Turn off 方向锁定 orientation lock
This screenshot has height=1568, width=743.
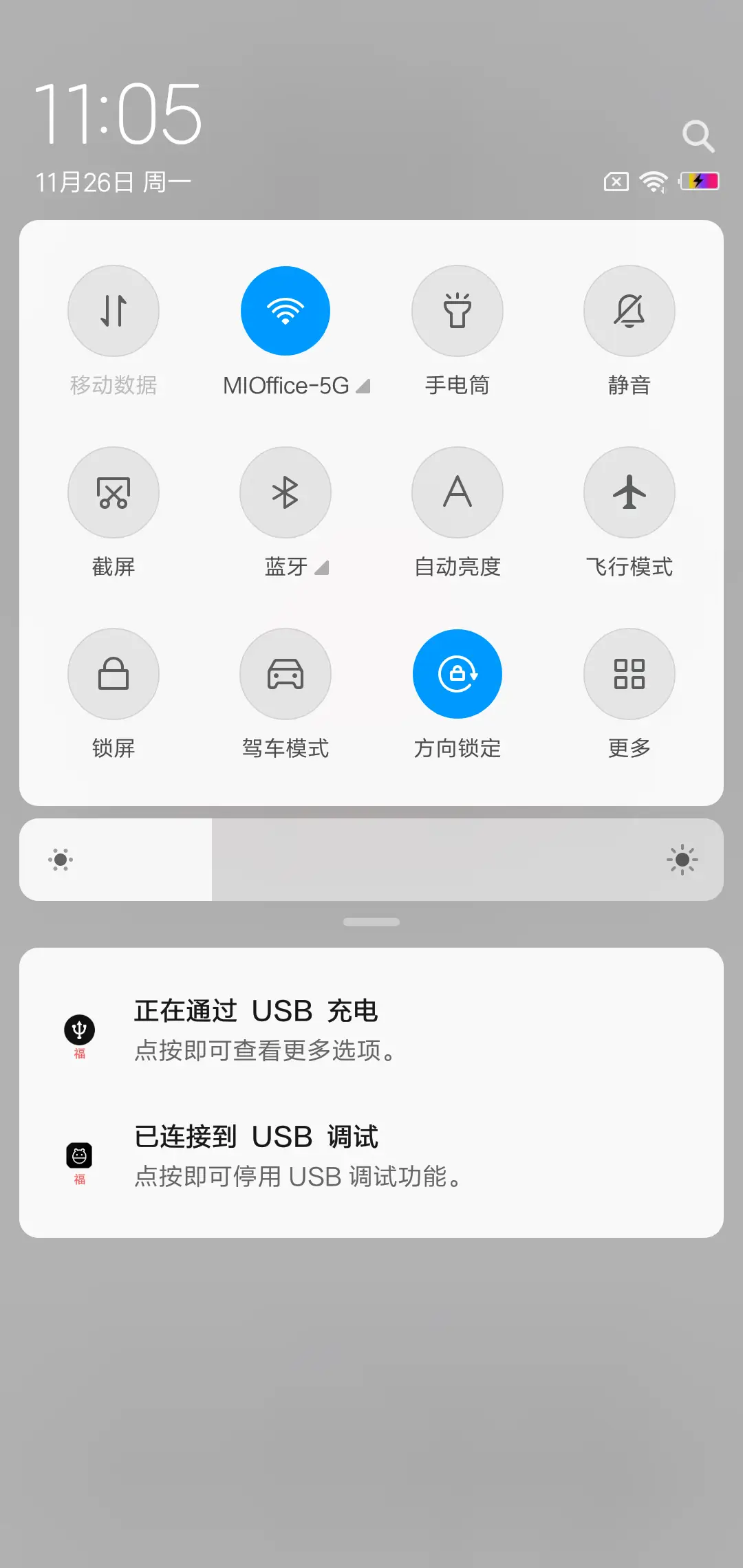coord(457,674)
